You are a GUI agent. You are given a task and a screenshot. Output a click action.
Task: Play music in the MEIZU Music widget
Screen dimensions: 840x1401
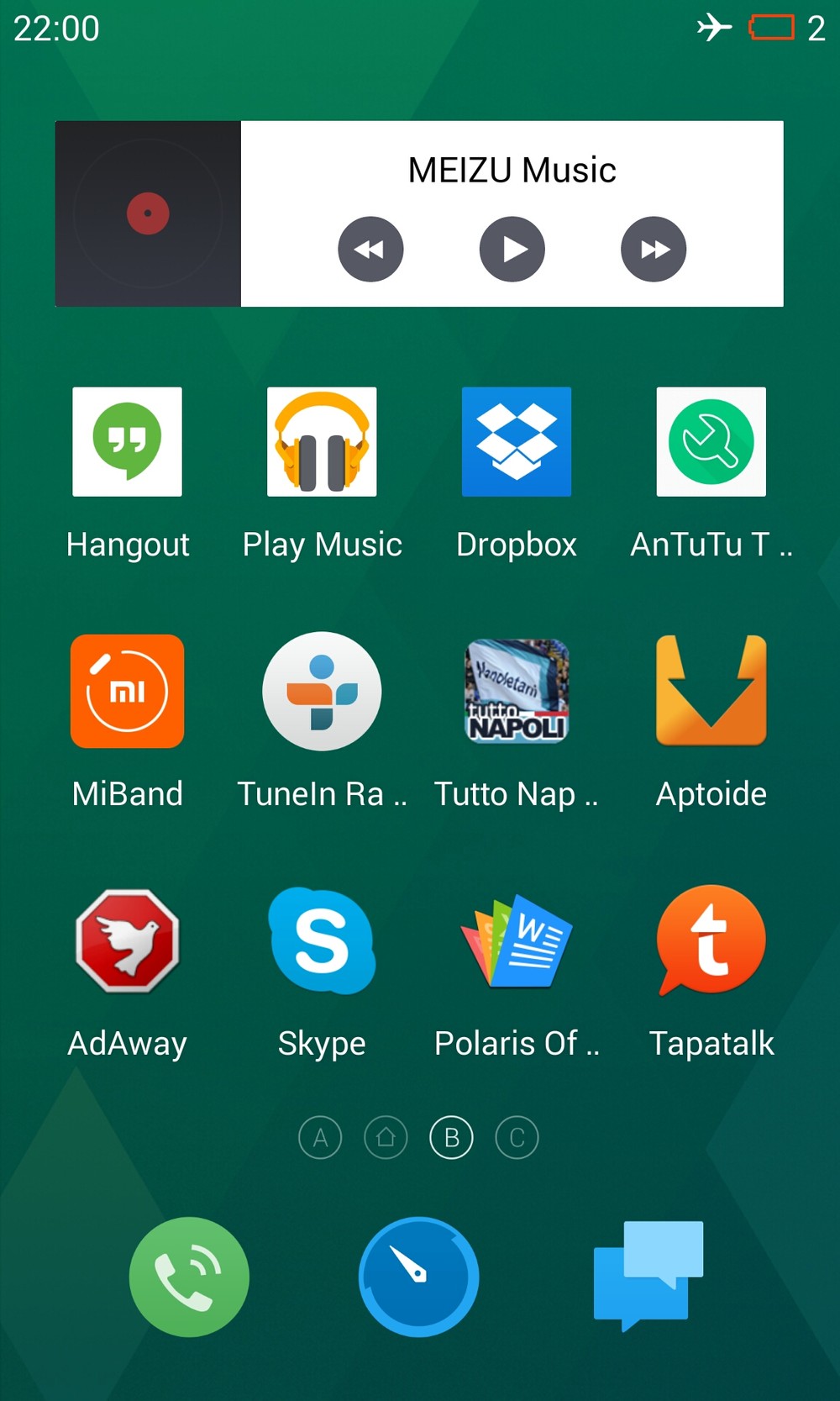point(512,250)
